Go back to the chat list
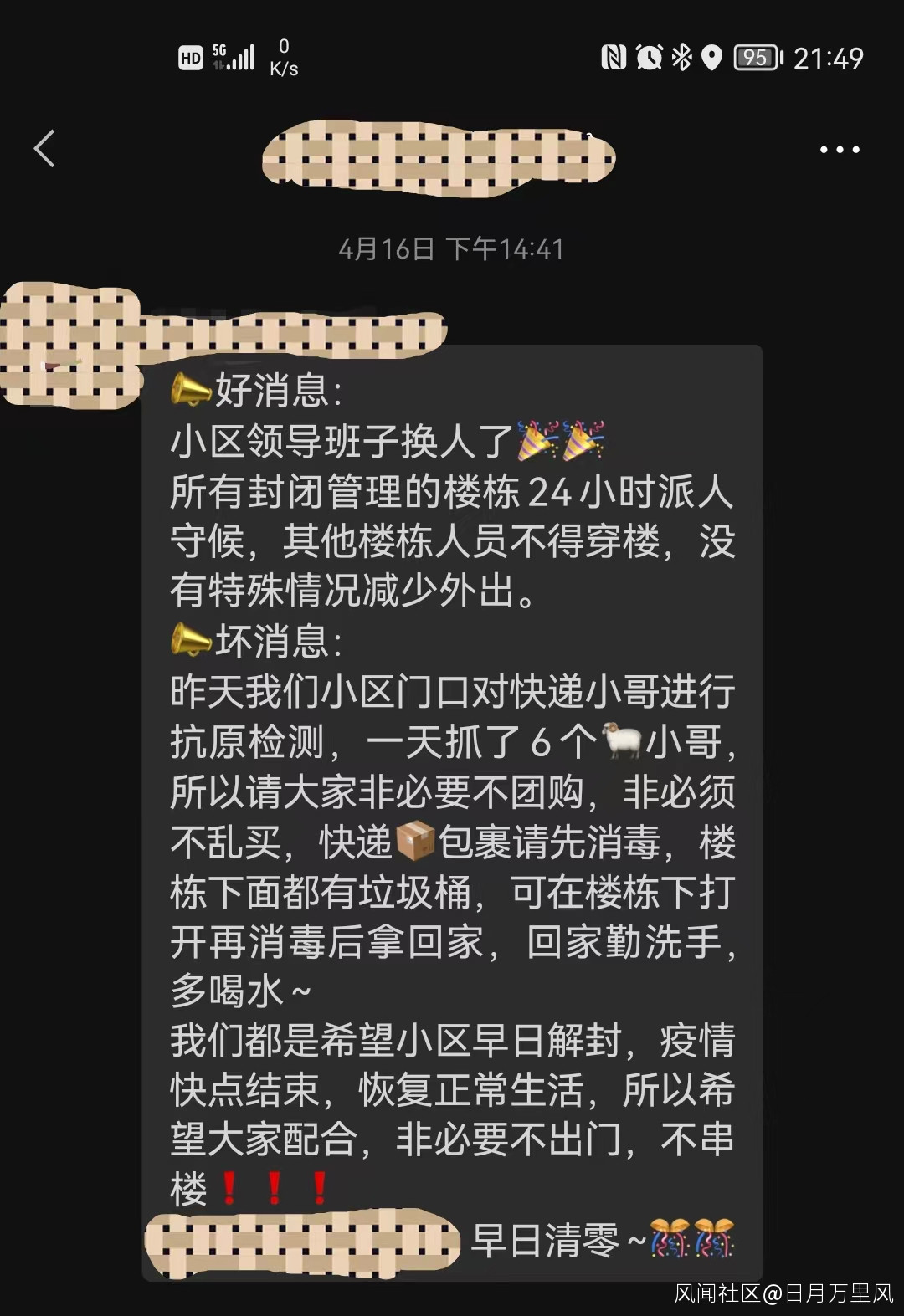 44,149
